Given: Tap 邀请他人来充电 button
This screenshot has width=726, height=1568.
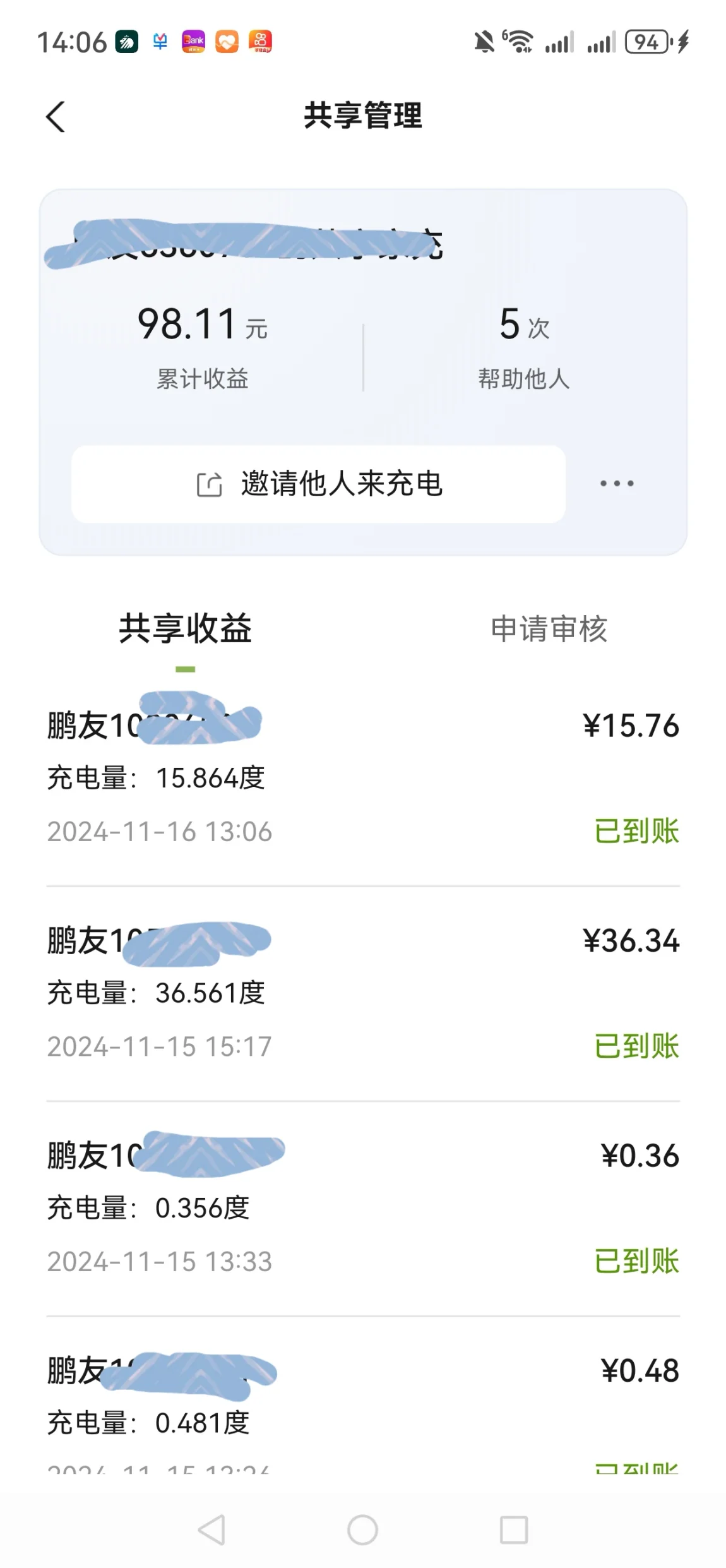Looking at the screenshot, I should coord(318,484).
